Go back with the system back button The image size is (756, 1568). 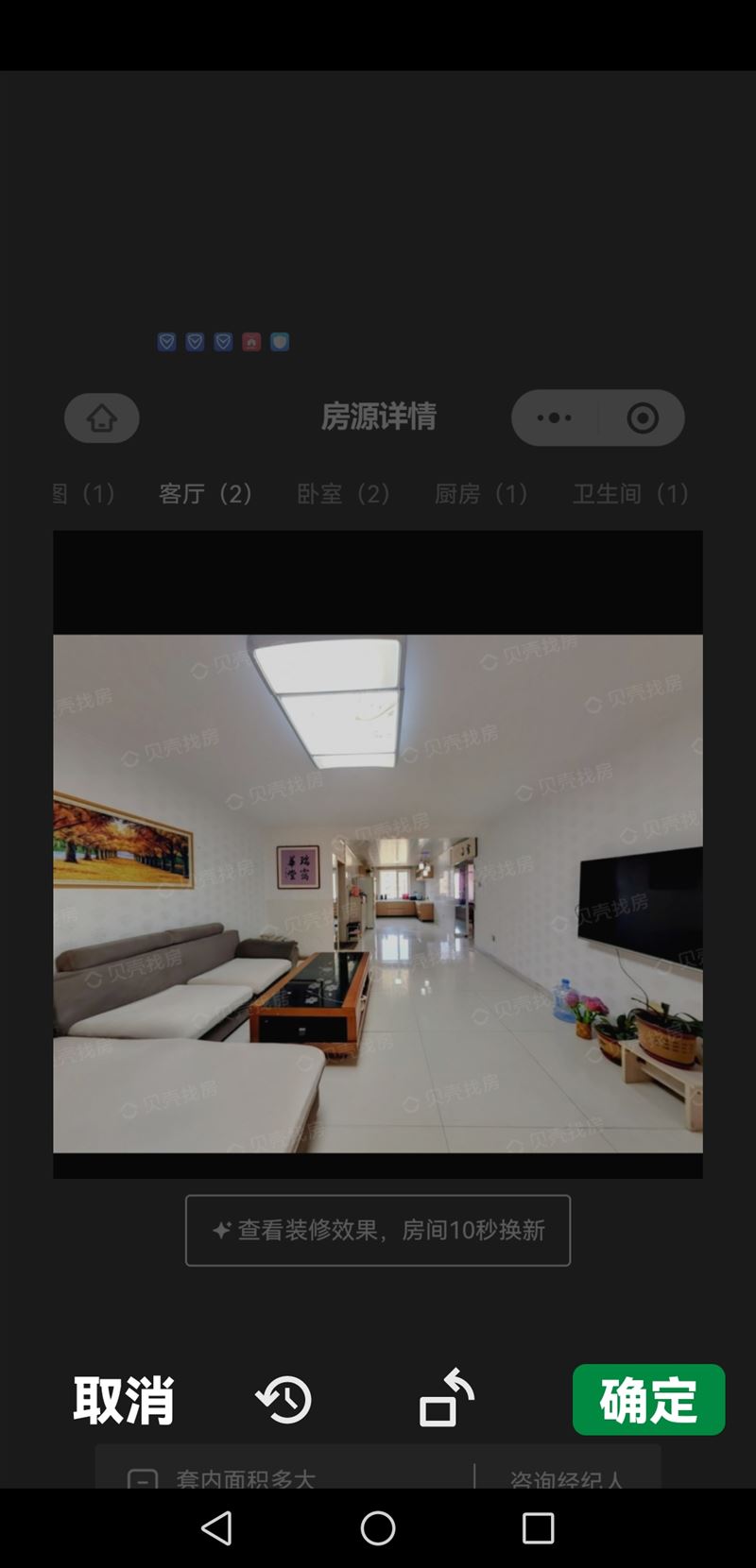click(217, 1527)
